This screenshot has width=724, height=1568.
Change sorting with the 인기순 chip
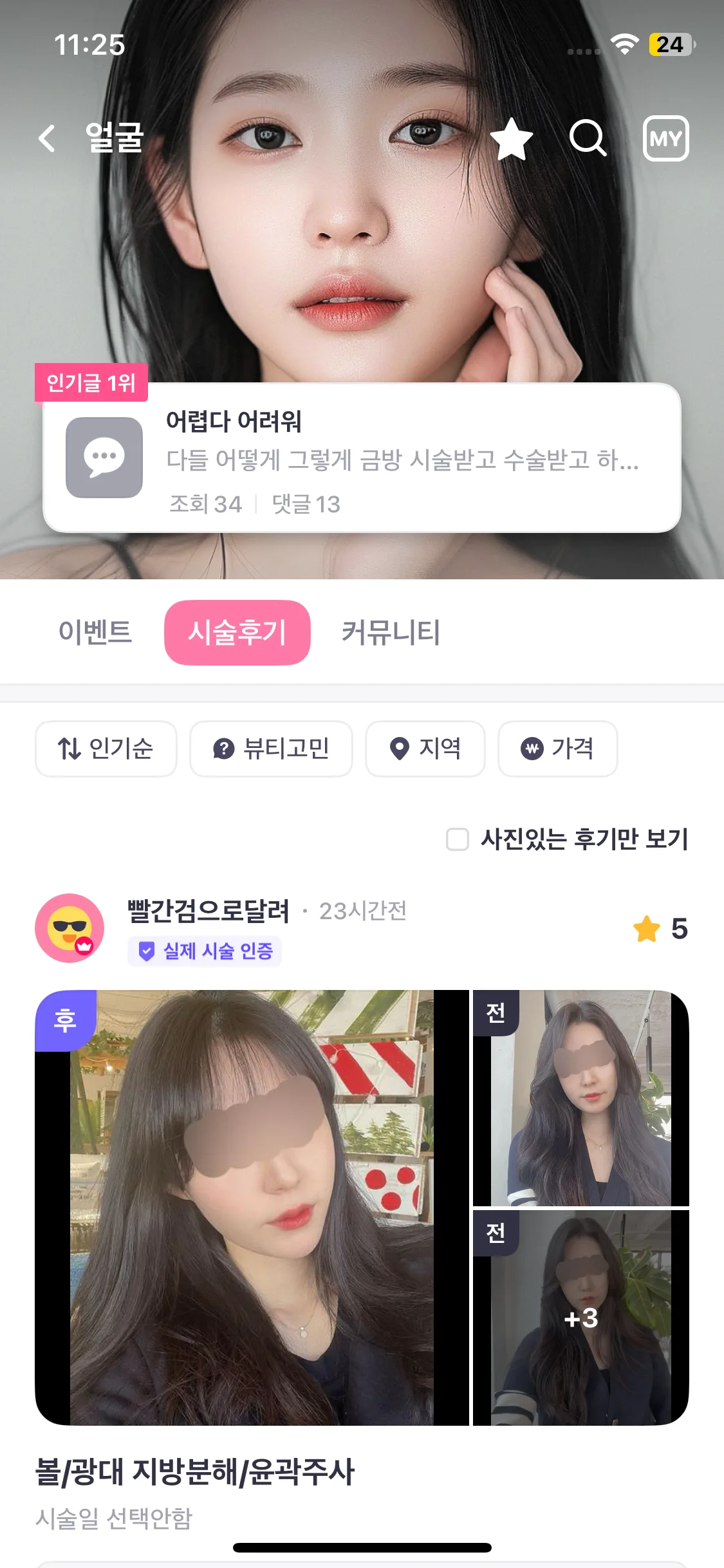[106, 749]
